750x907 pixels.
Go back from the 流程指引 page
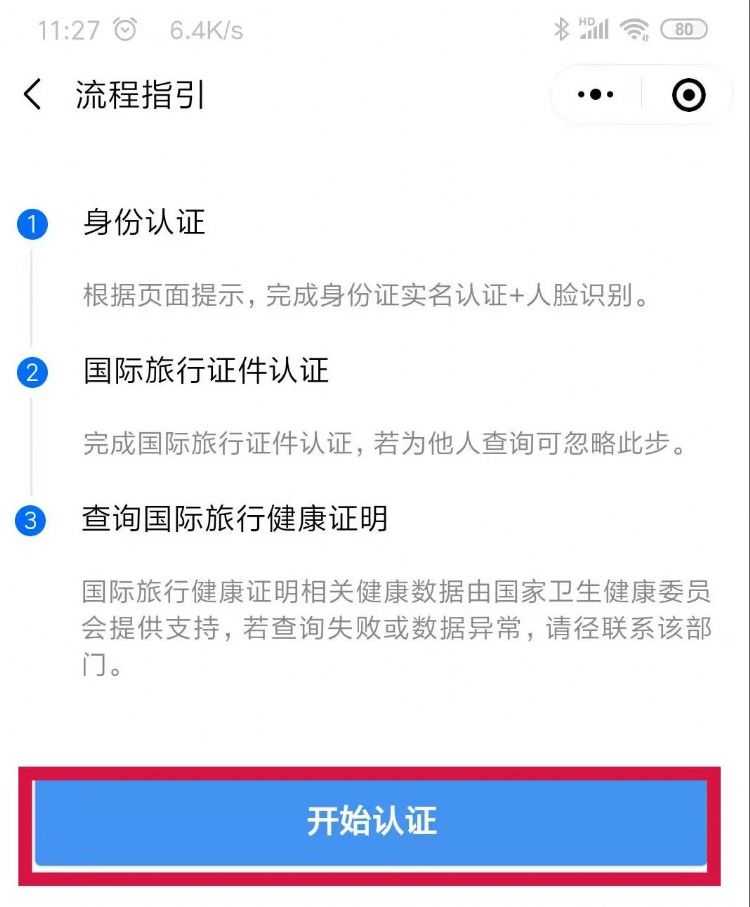33,95
